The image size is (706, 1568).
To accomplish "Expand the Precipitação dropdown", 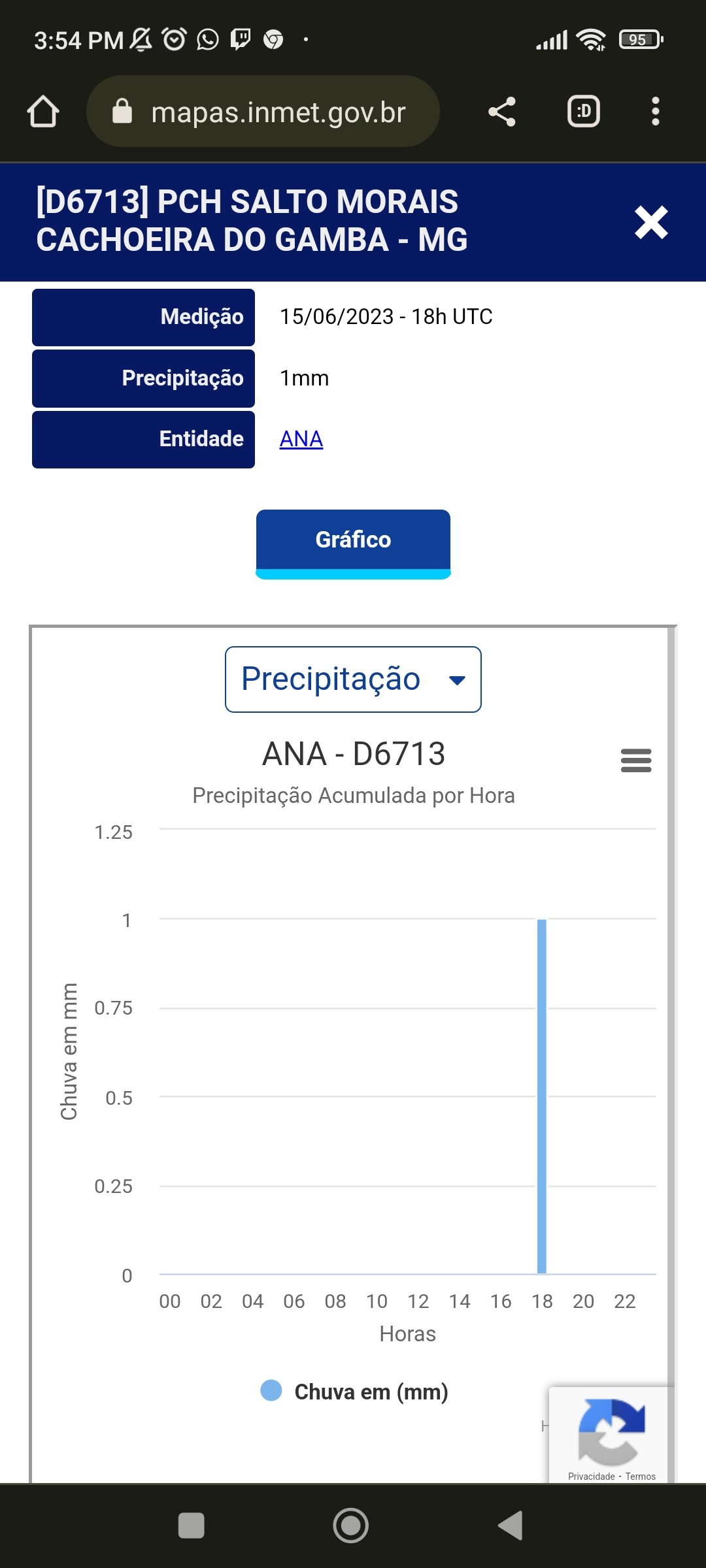I will point(353,679).
